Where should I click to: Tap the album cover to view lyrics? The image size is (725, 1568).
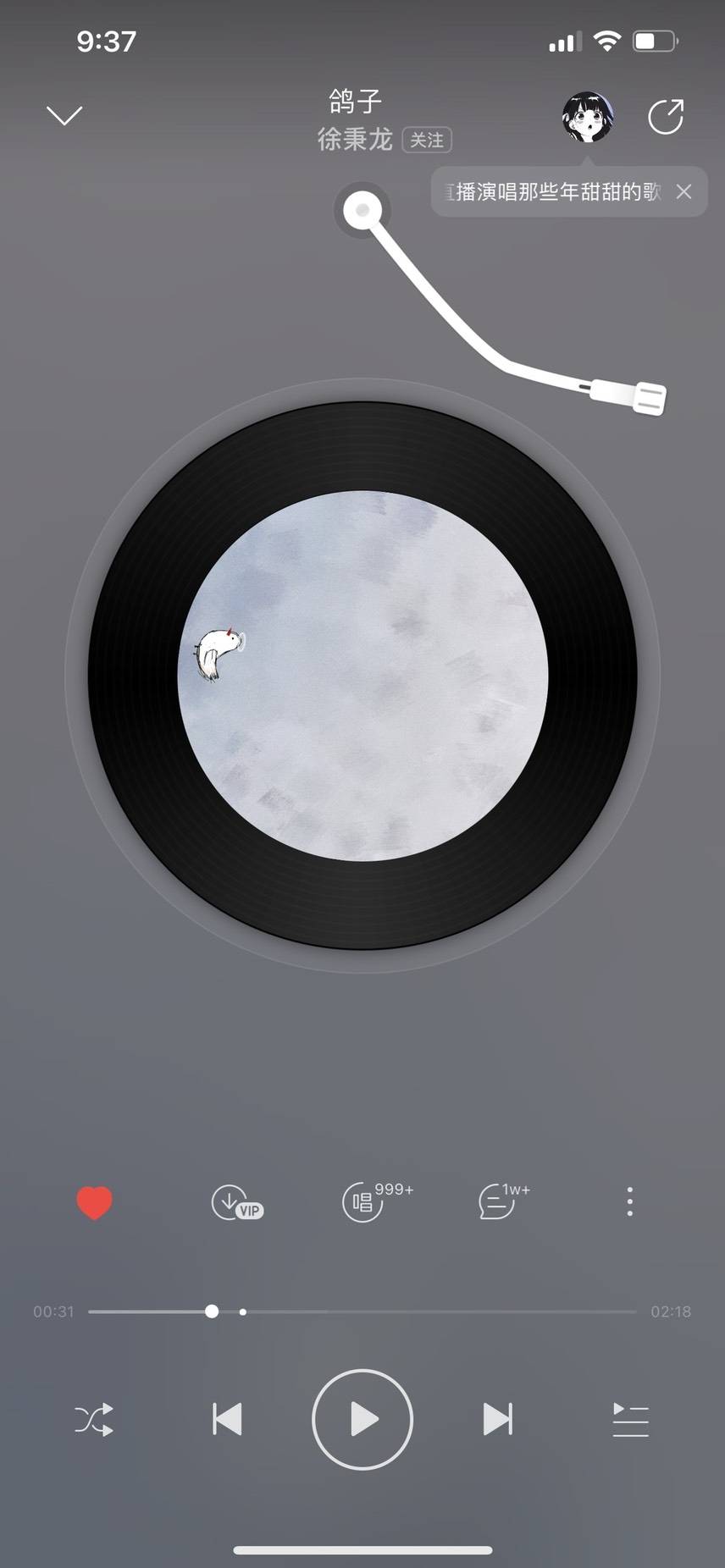coord(362,676)
